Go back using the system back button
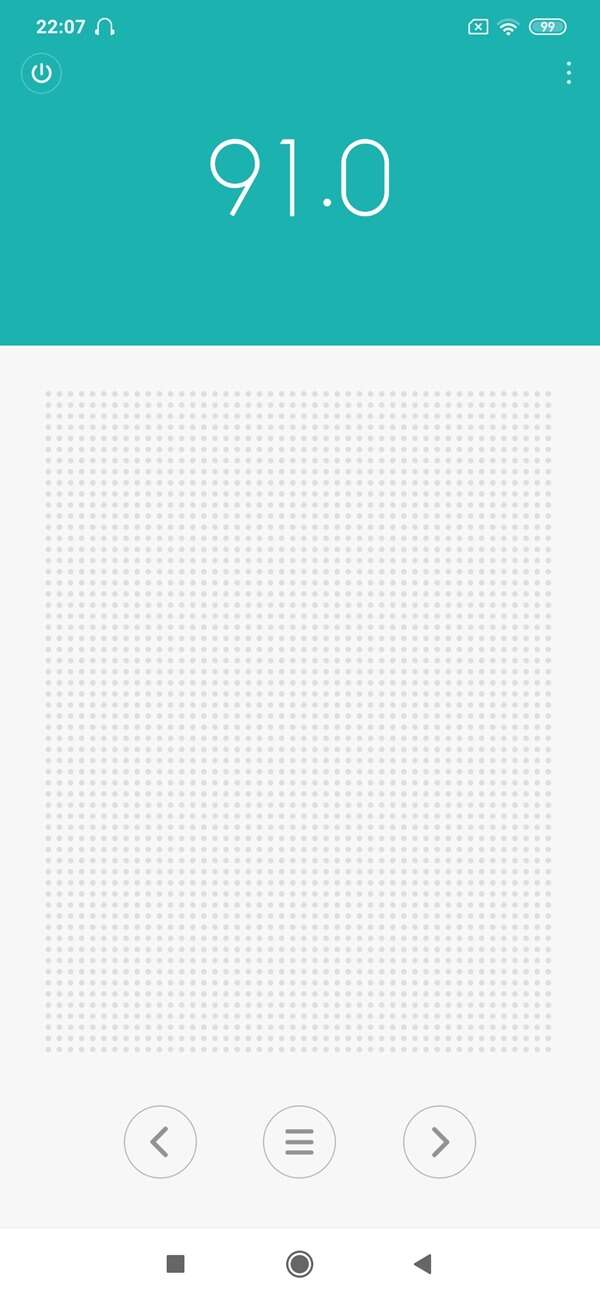 click(422, 1264)
